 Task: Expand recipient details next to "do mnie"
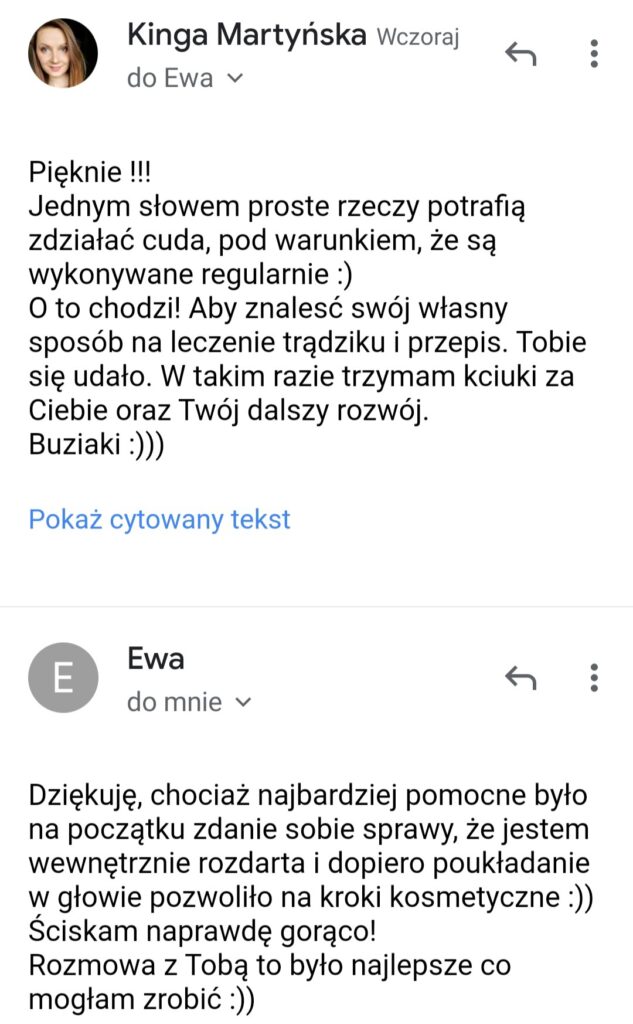[x=243, y=703]
